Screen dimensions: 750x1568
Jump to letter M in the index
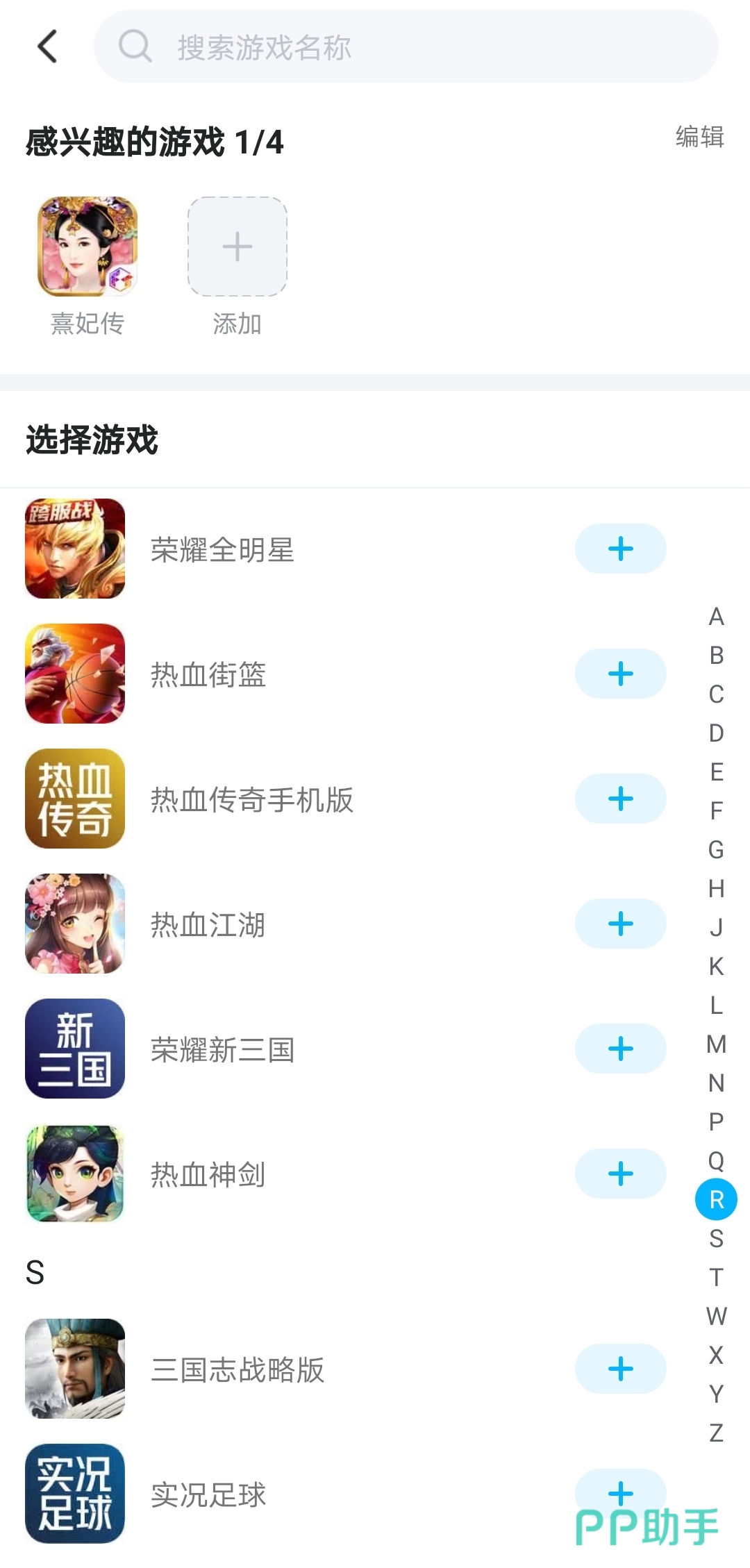[716, 1044]
